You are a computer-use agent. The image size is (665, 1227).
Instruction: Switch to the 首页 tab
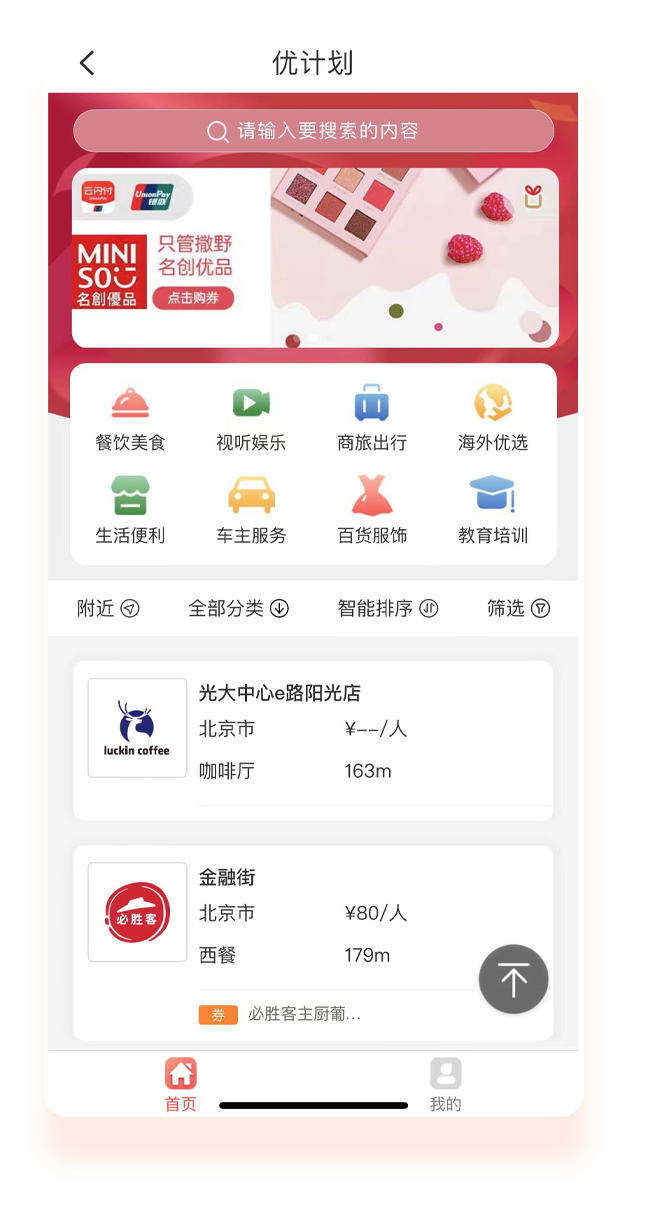coord(181,1085)
